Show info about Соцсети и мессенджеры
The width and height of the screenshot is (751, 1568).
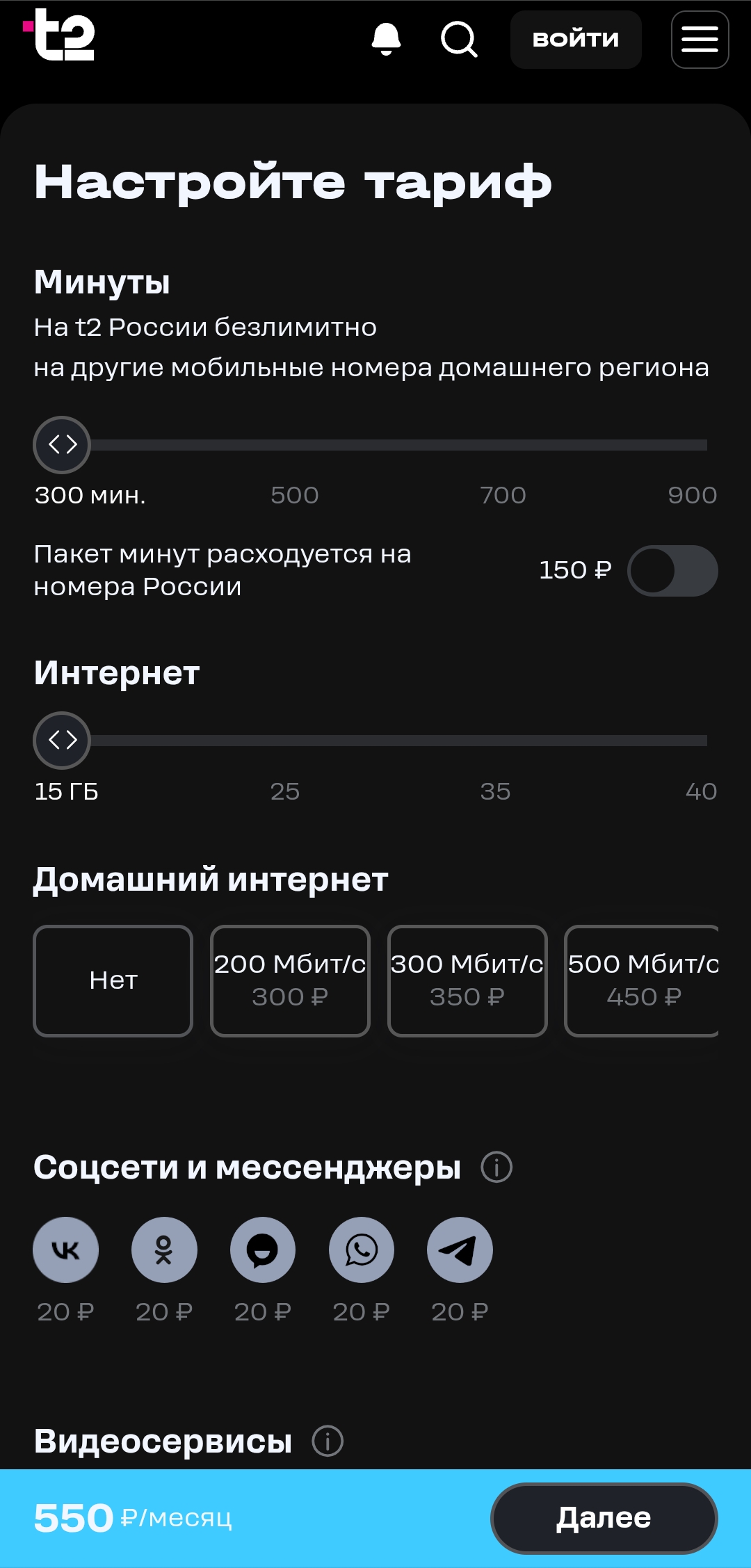coord(496,1167)
